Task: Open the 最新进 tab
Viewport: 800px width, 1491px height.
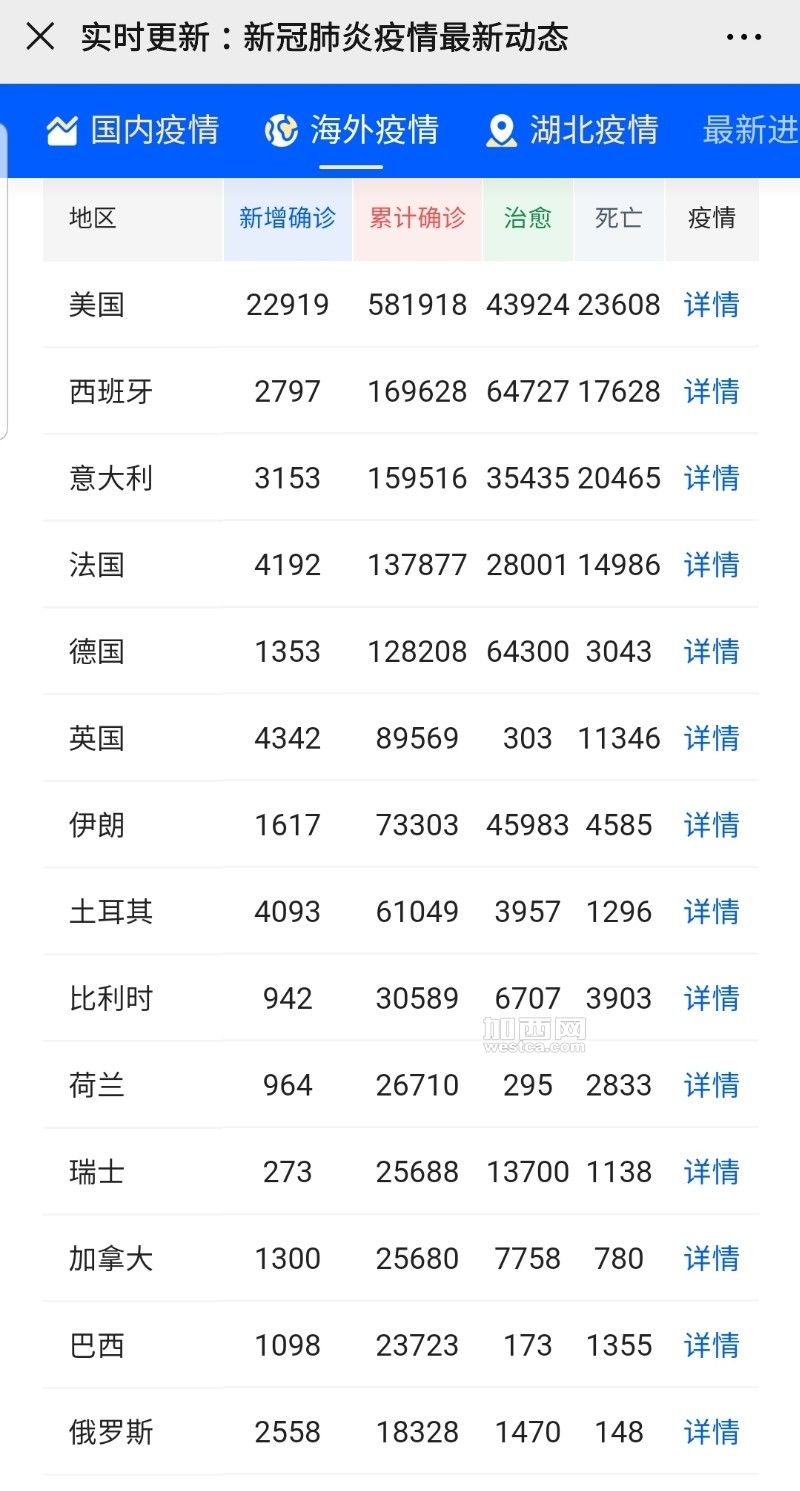Action: pyautogui.click(x=750, y=130)
